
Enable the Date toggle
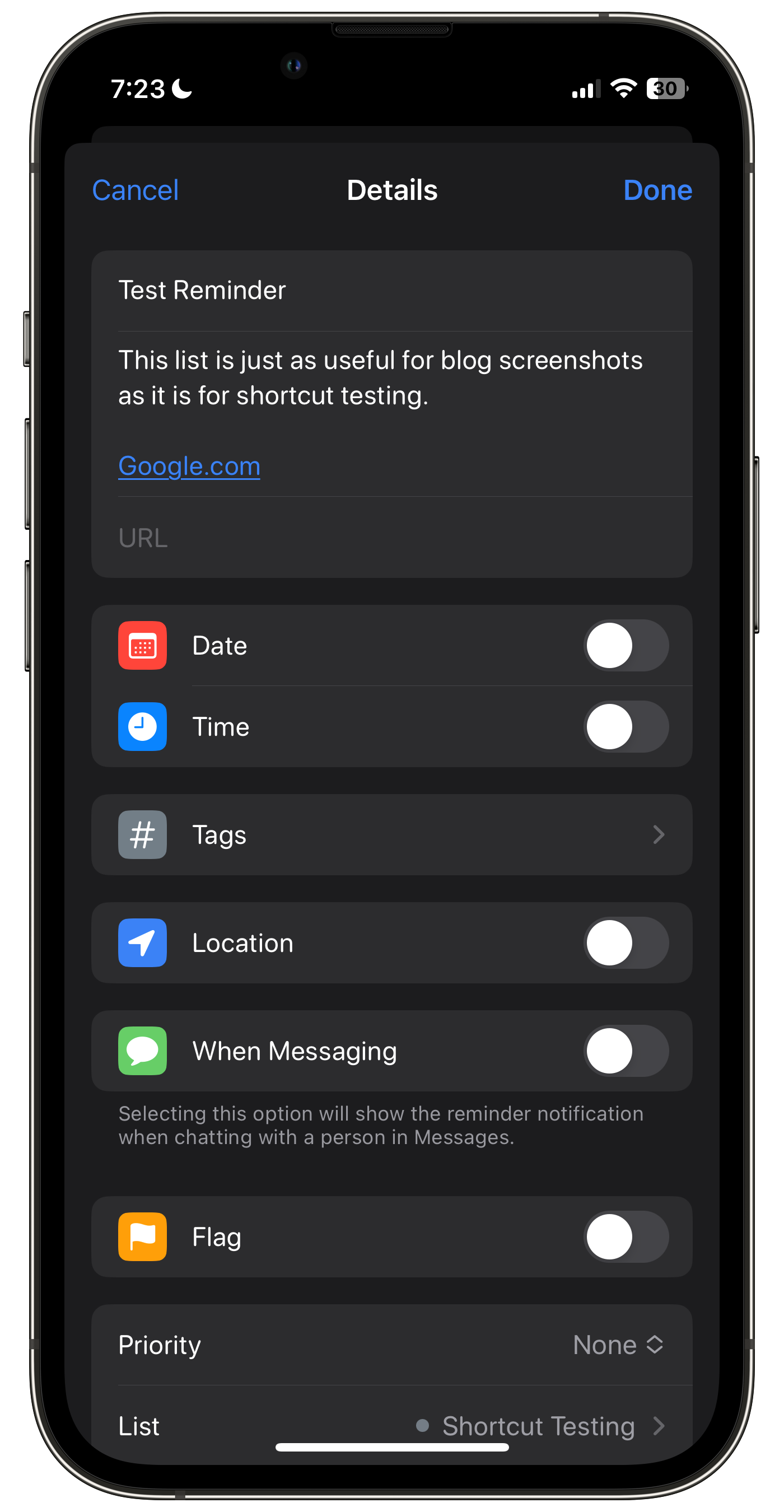coord(626,646)
